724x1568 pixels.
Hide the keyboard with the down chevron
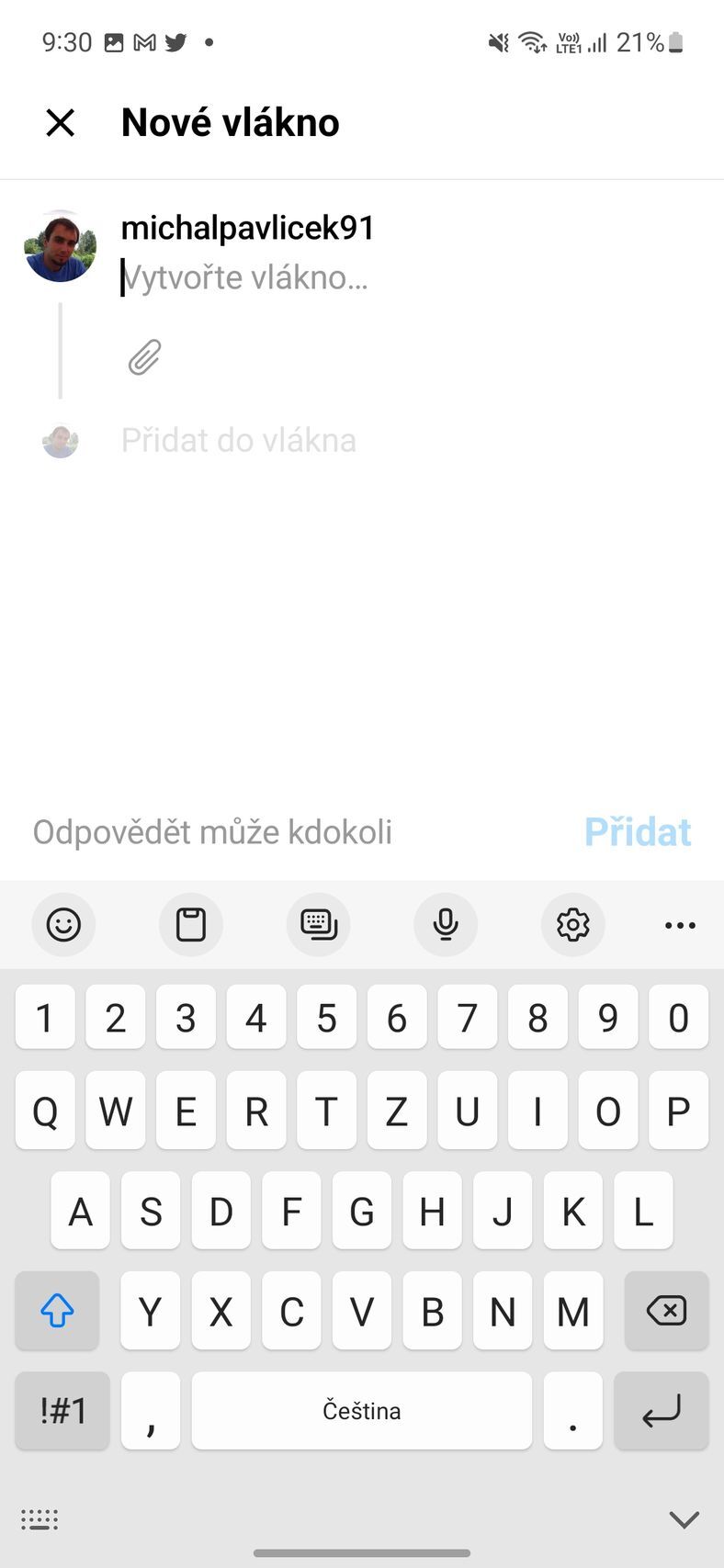[x=684, y=1519]
